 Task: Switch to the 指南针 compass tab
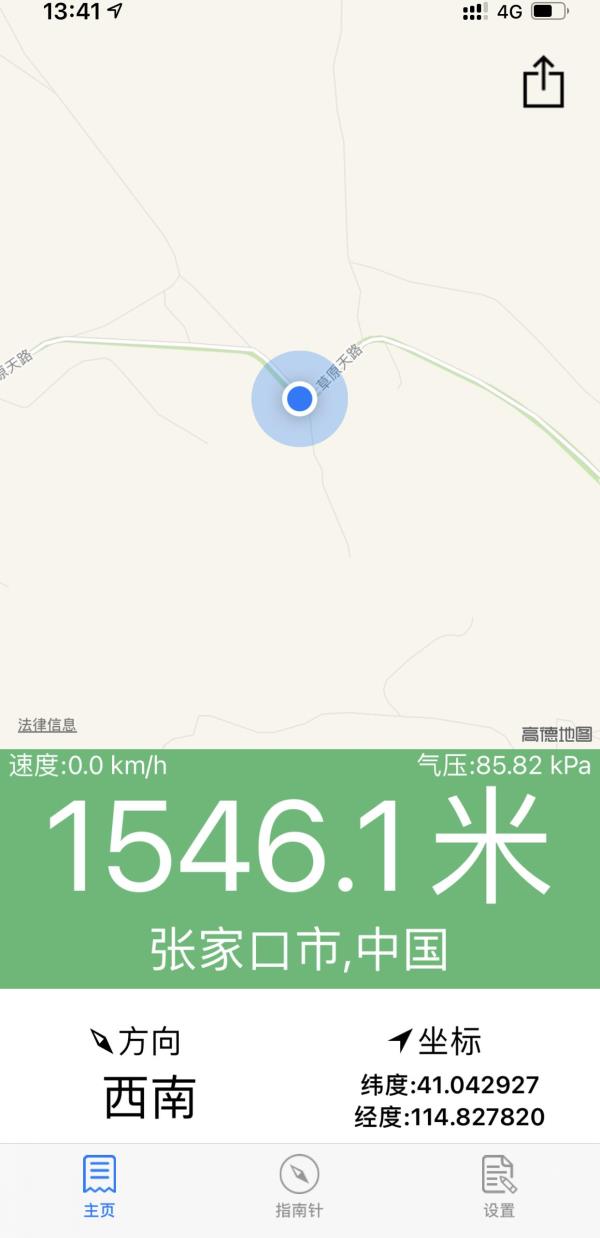299,1186
